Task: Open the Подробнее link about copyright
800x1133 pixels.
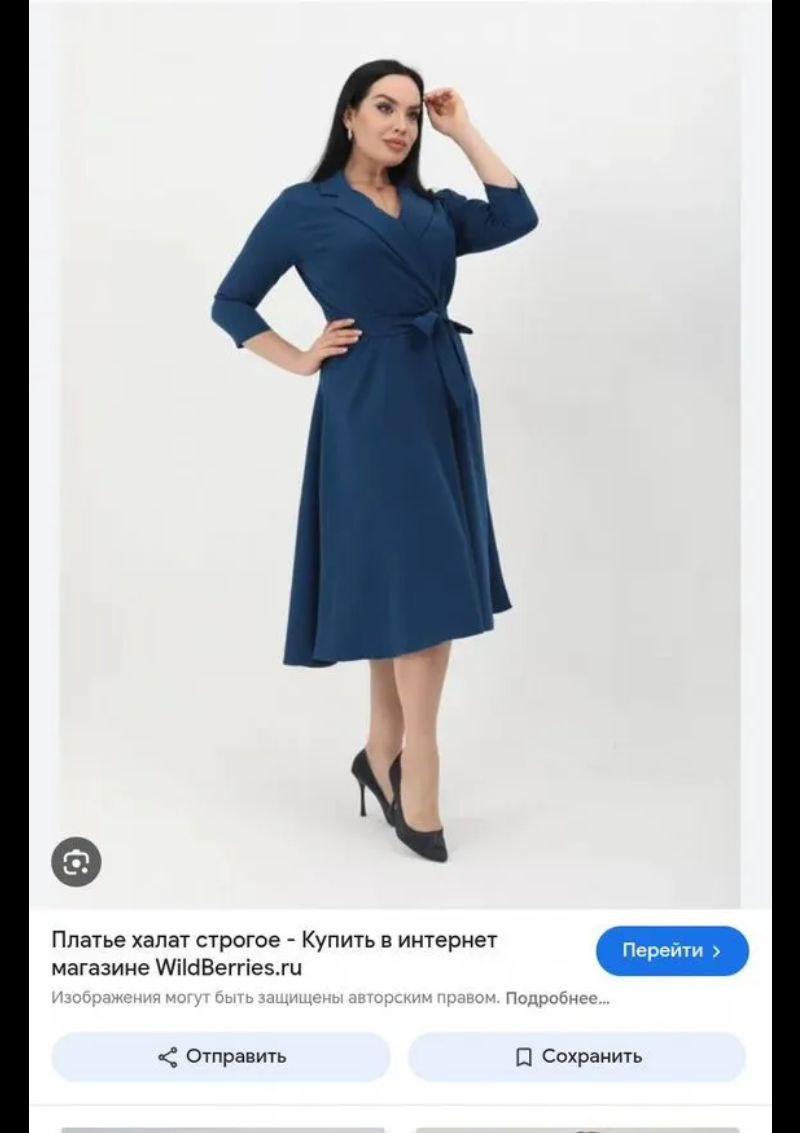Action: pyautogui.click(x=557, y=998)
